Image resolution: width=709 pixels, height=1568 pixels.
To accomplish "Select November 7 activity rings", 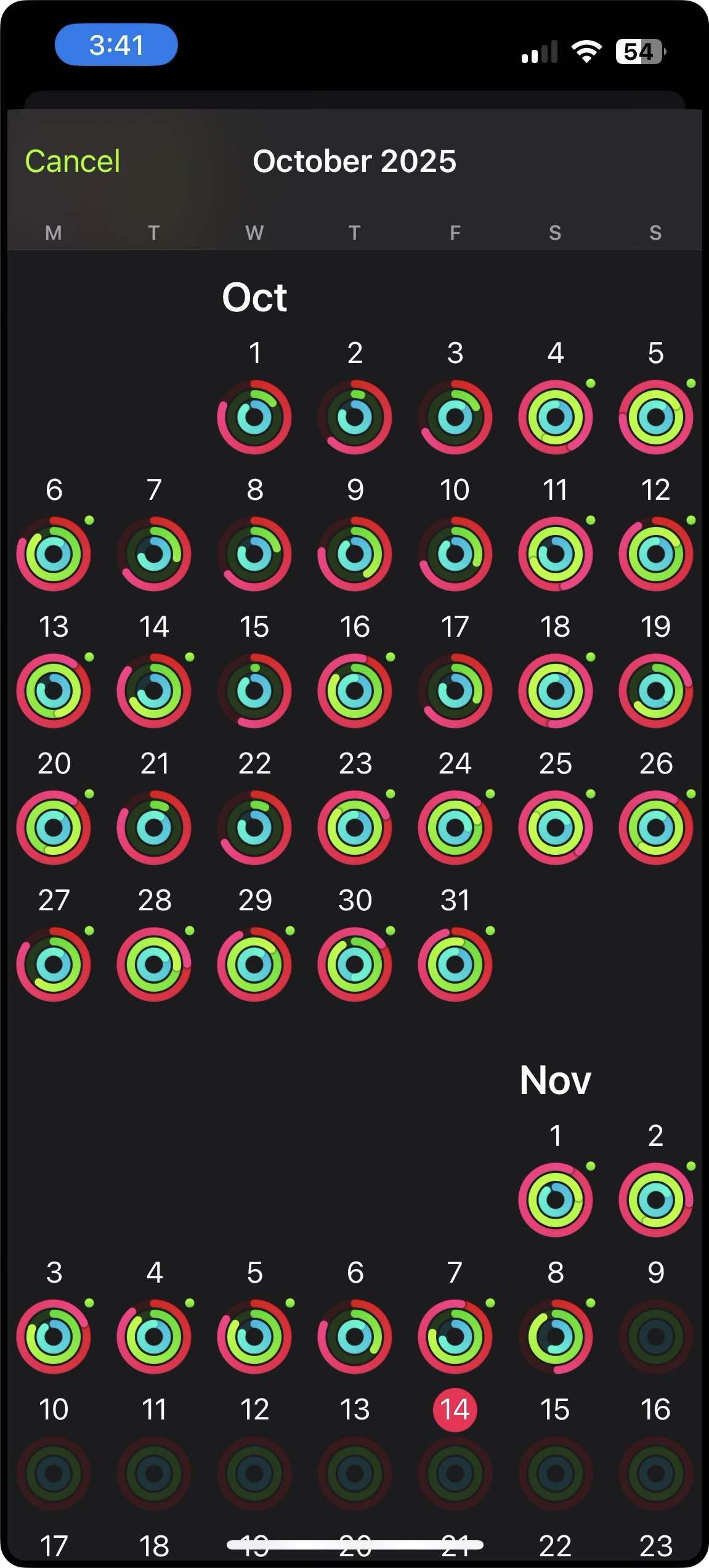I will click(x=455, y=1337).
